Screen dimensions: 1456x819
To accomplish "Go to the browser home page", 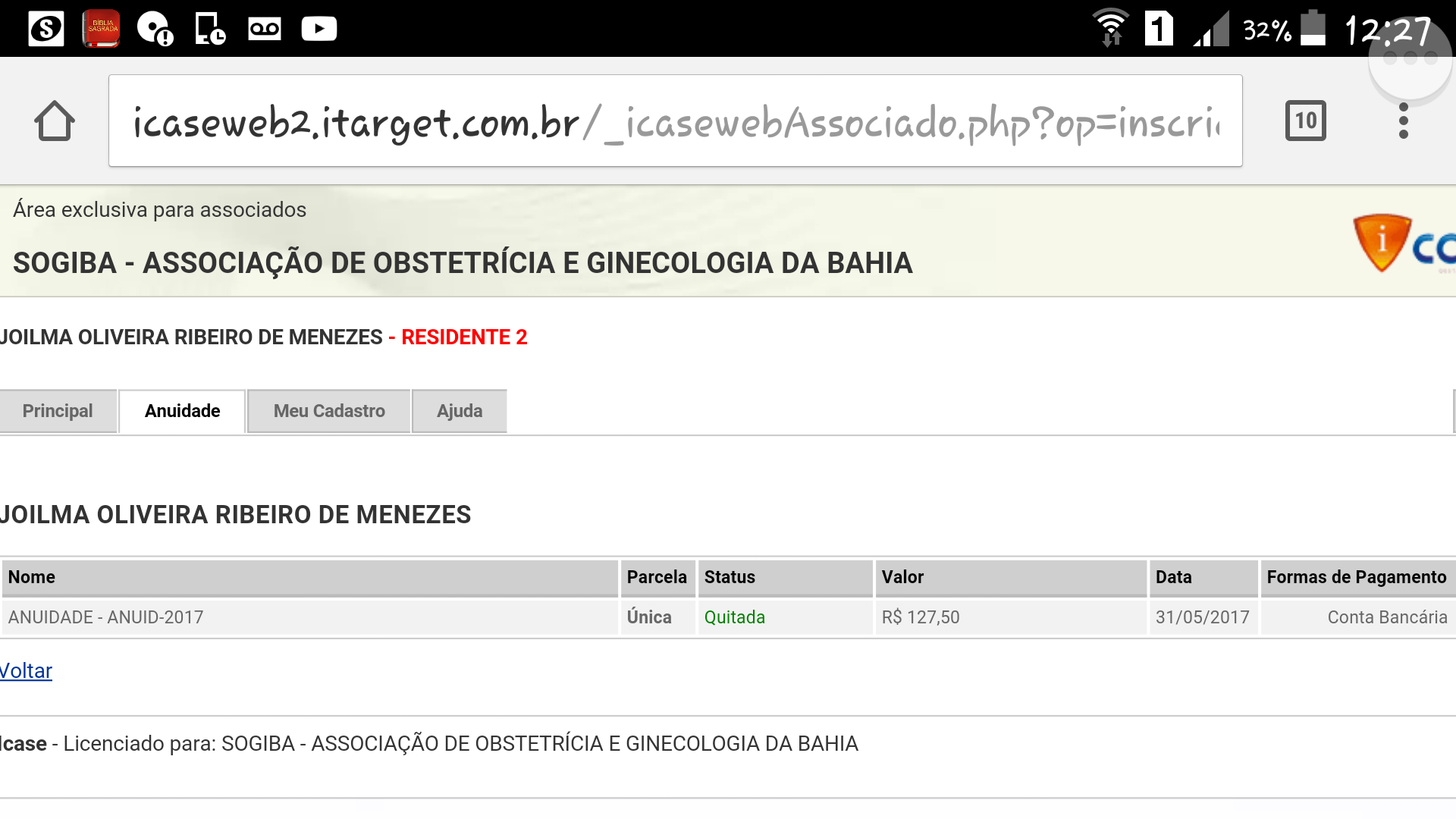I will pos(55,121).
